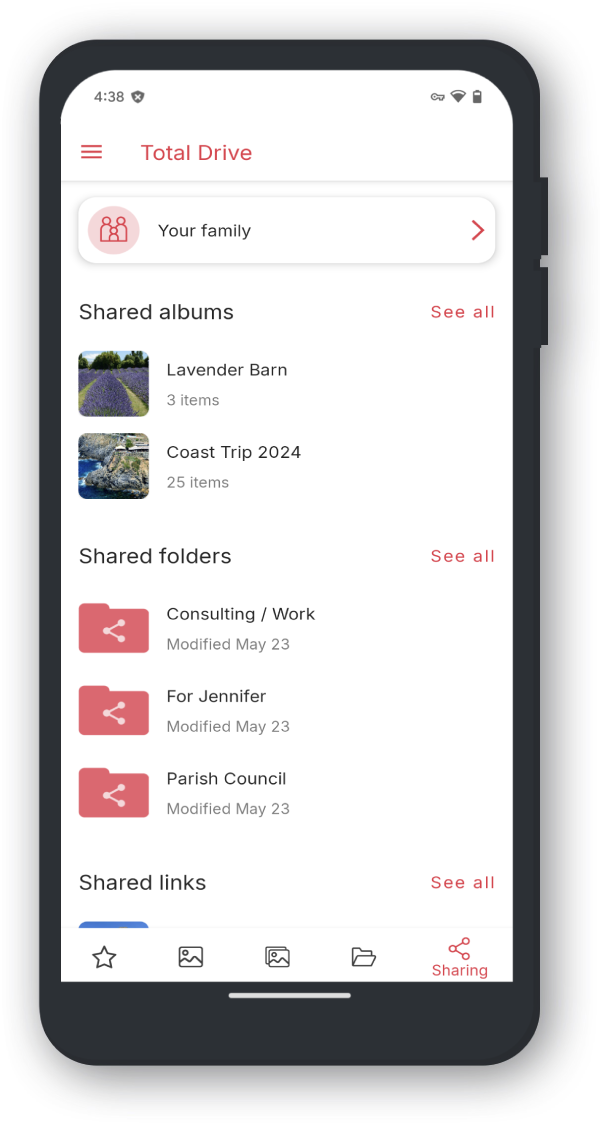Viewport: 600px width, 1125px height.
Task: See all shared albums
Action: pyautogui.click(x=462, y=312)
